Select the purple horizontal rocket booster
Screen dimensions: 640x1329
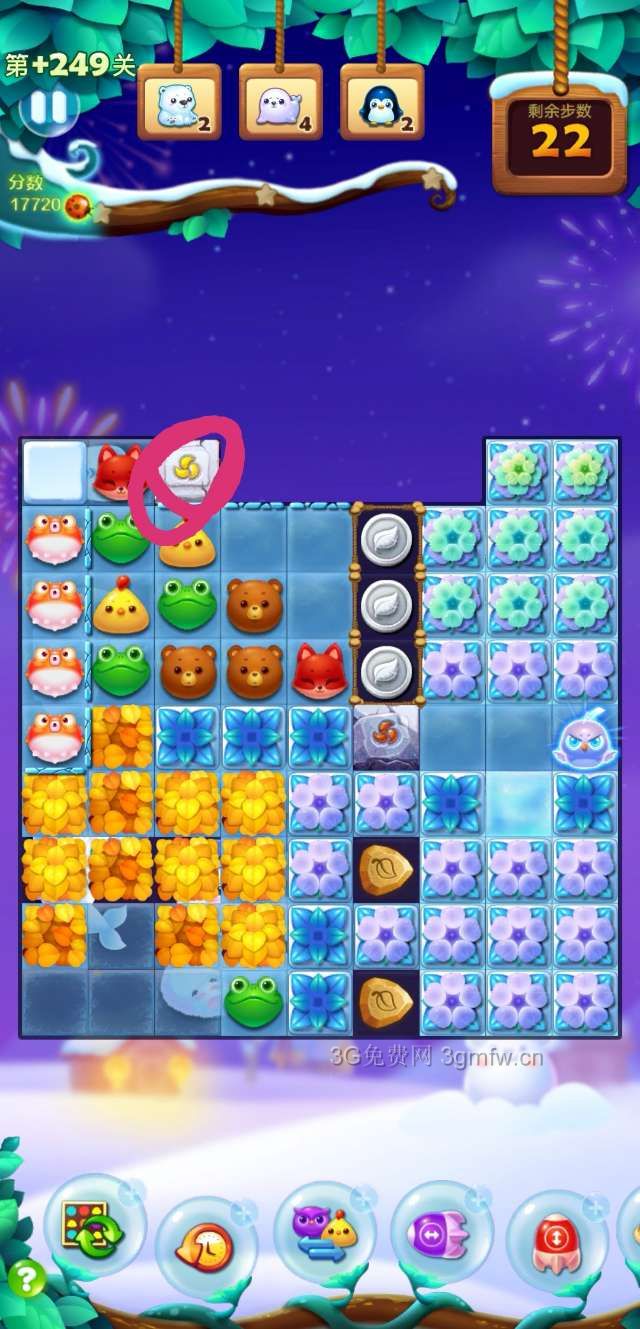point(440,1233)
